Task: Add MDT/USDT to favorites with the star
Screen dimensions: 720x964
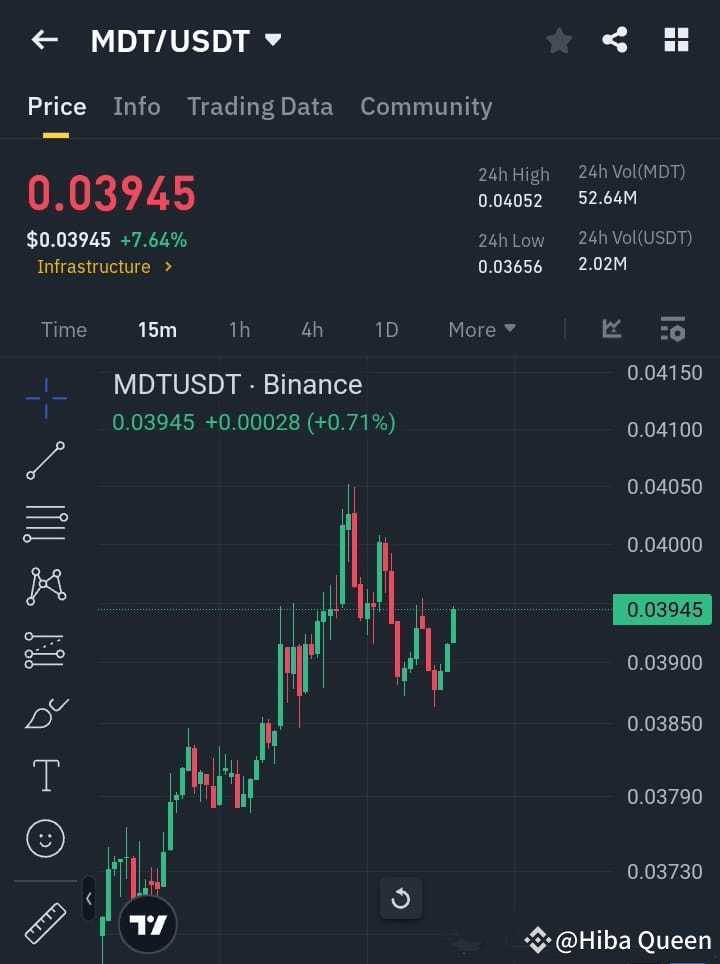Action: pyautogui.click(x=559, y=40)
